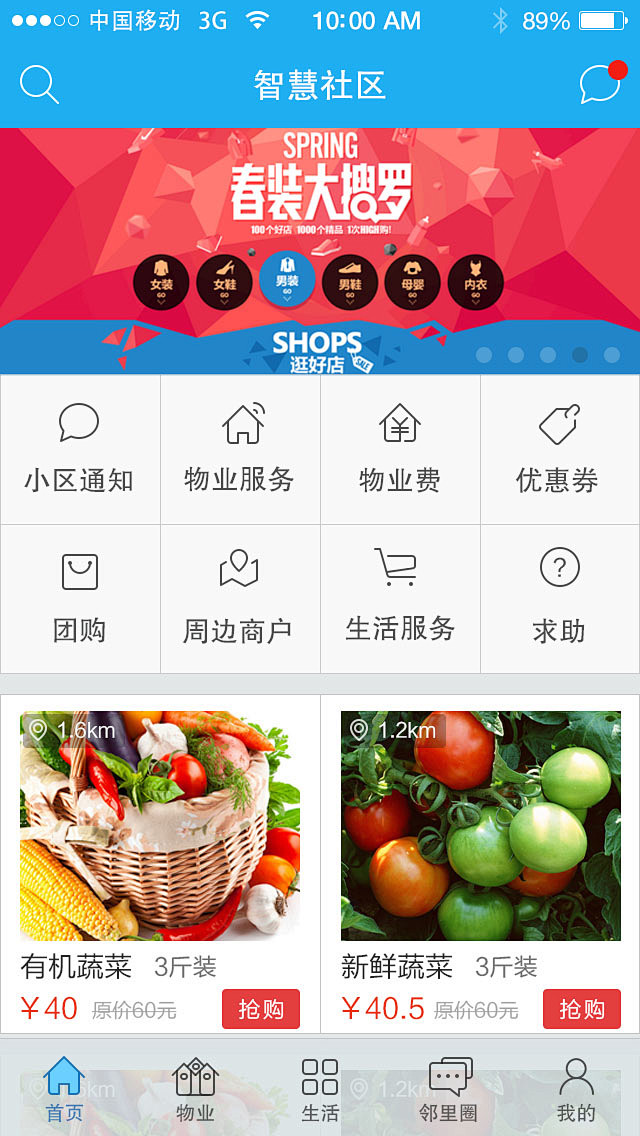Switch to the 物业 tab
Image resolution: width=640 pixels, height=1136 pixels.
[195, 1089]
